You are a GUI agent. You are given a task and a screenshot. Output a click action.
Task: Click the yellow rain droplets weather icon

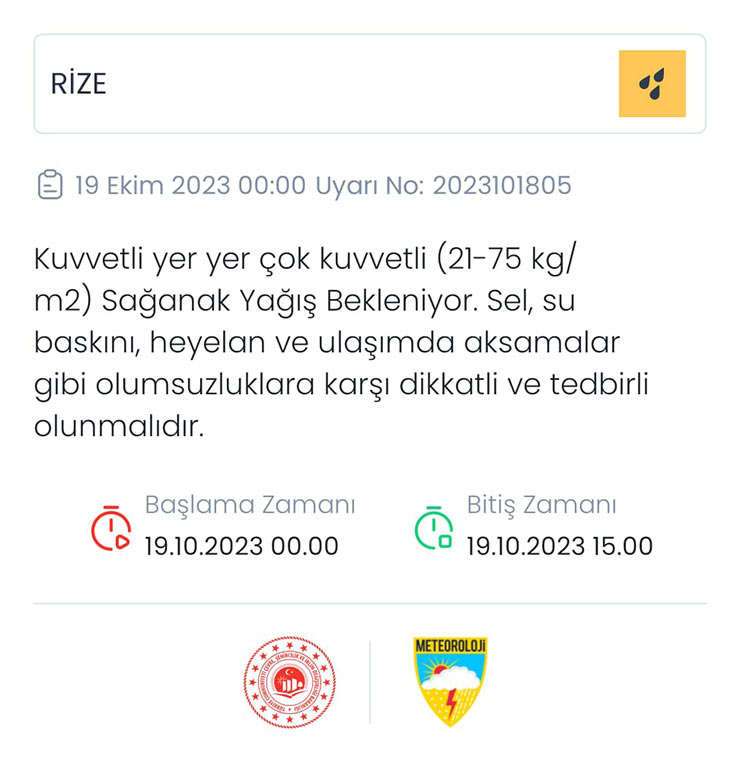pyautogui.click(x=651, y=84)
